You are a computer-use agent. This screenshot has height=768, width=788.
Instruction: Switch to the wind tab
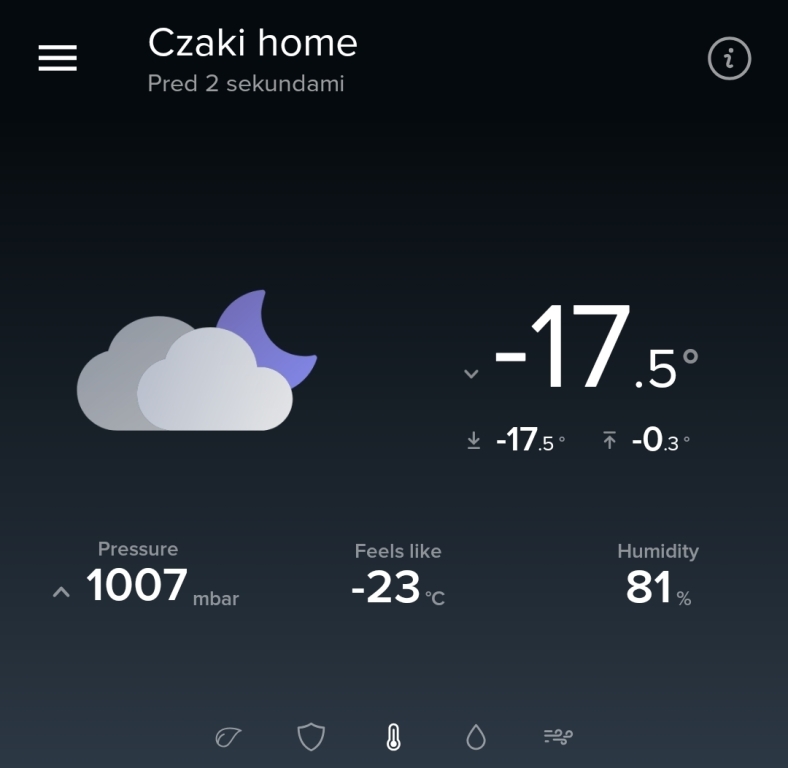558,738
